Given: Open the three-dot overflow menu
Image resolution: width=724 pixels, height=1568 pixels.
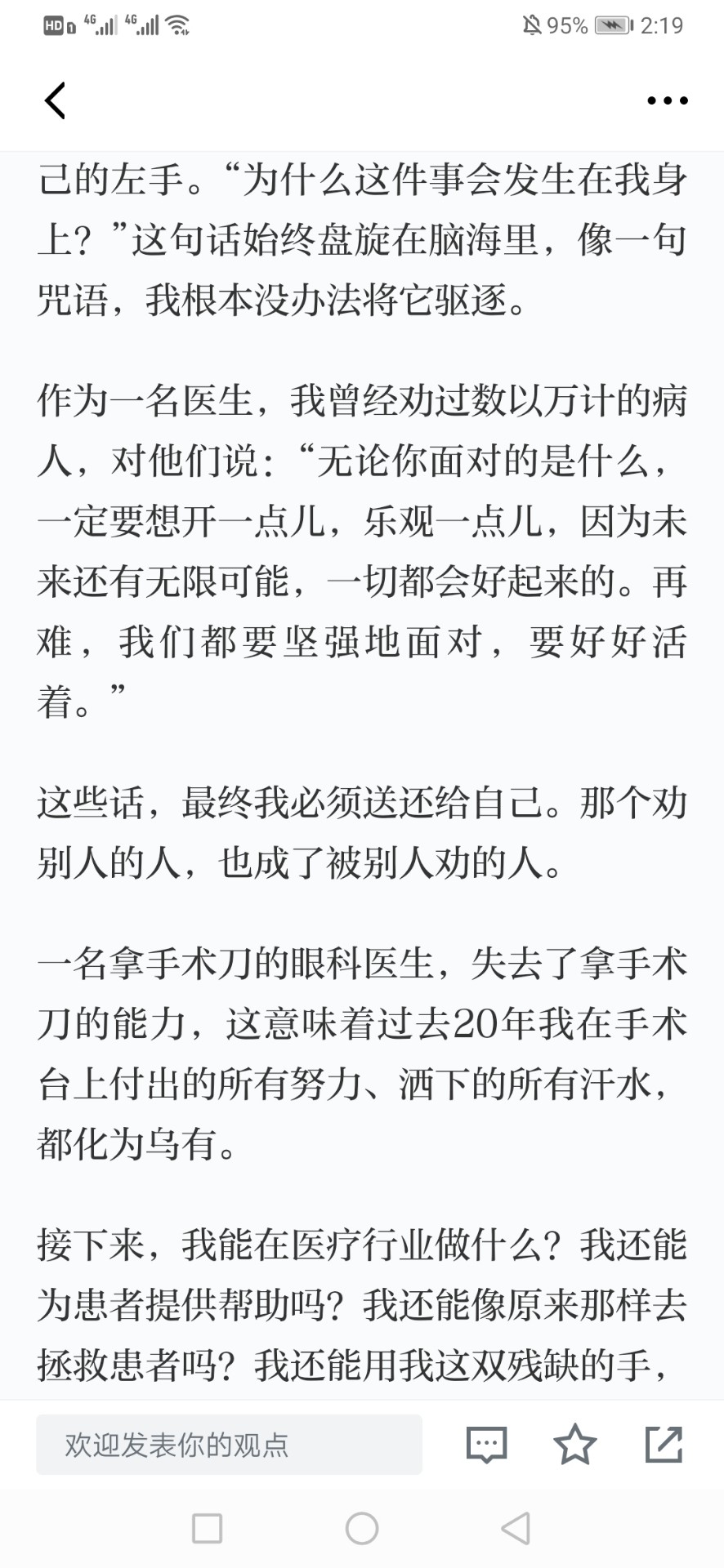Looking at the screenshot, I should 667,100.
